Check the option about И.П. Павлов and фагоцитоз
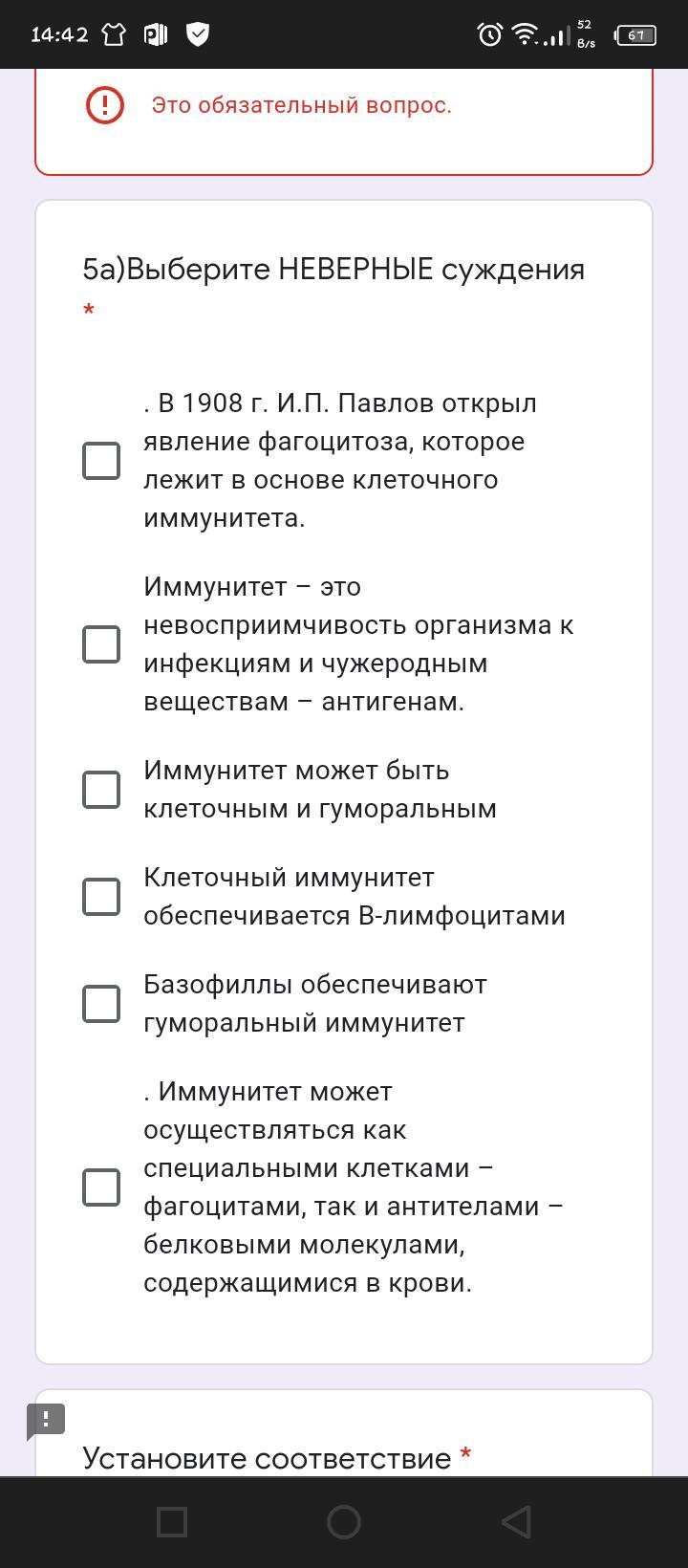Image resolution: width=688 pixels, height=1568 pixels. pos(101,461)
